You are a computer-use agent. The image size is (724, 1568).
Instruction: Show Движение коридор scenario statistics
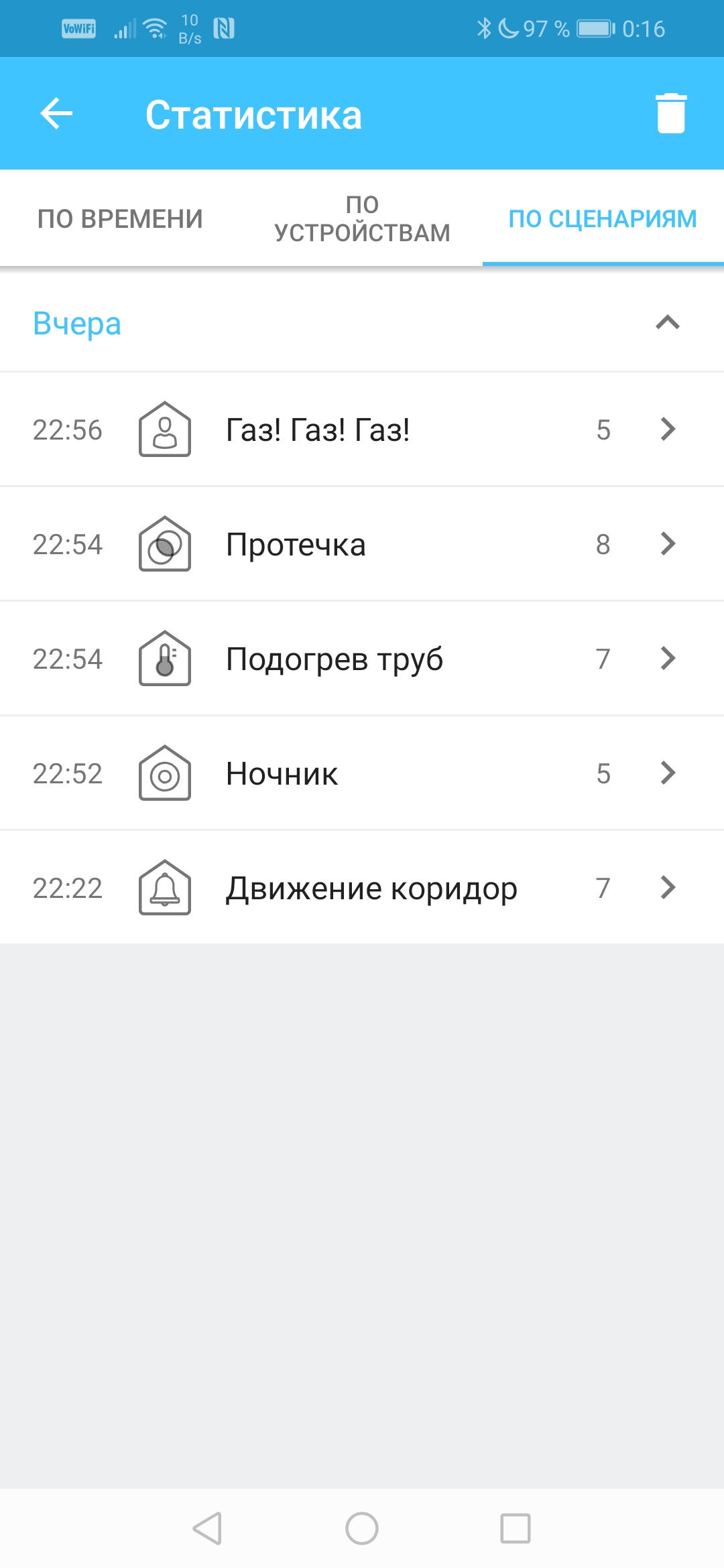click(x=362, y=888)
